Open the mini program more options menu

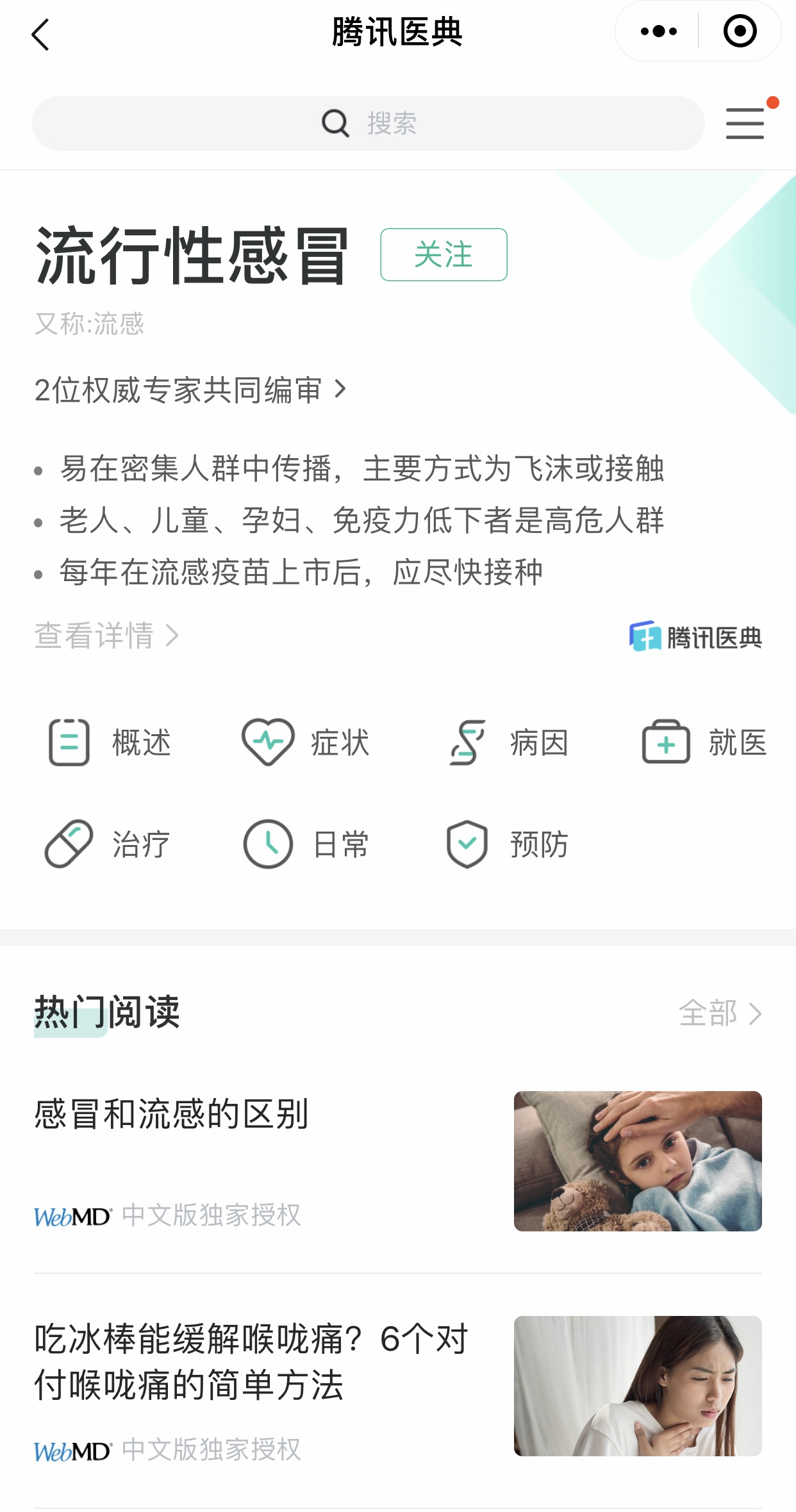658,31
